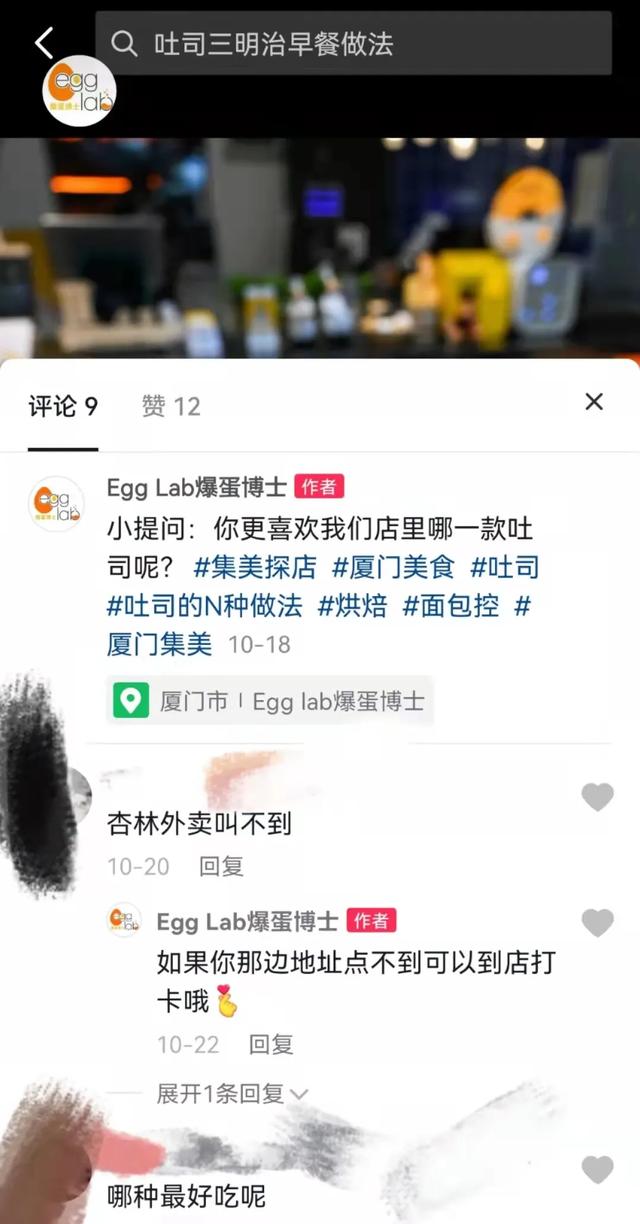Open hashtag #吐司的N种做法
Image resolution: width=640 pixels, height=1224 pixels.
tap(206, 606)
